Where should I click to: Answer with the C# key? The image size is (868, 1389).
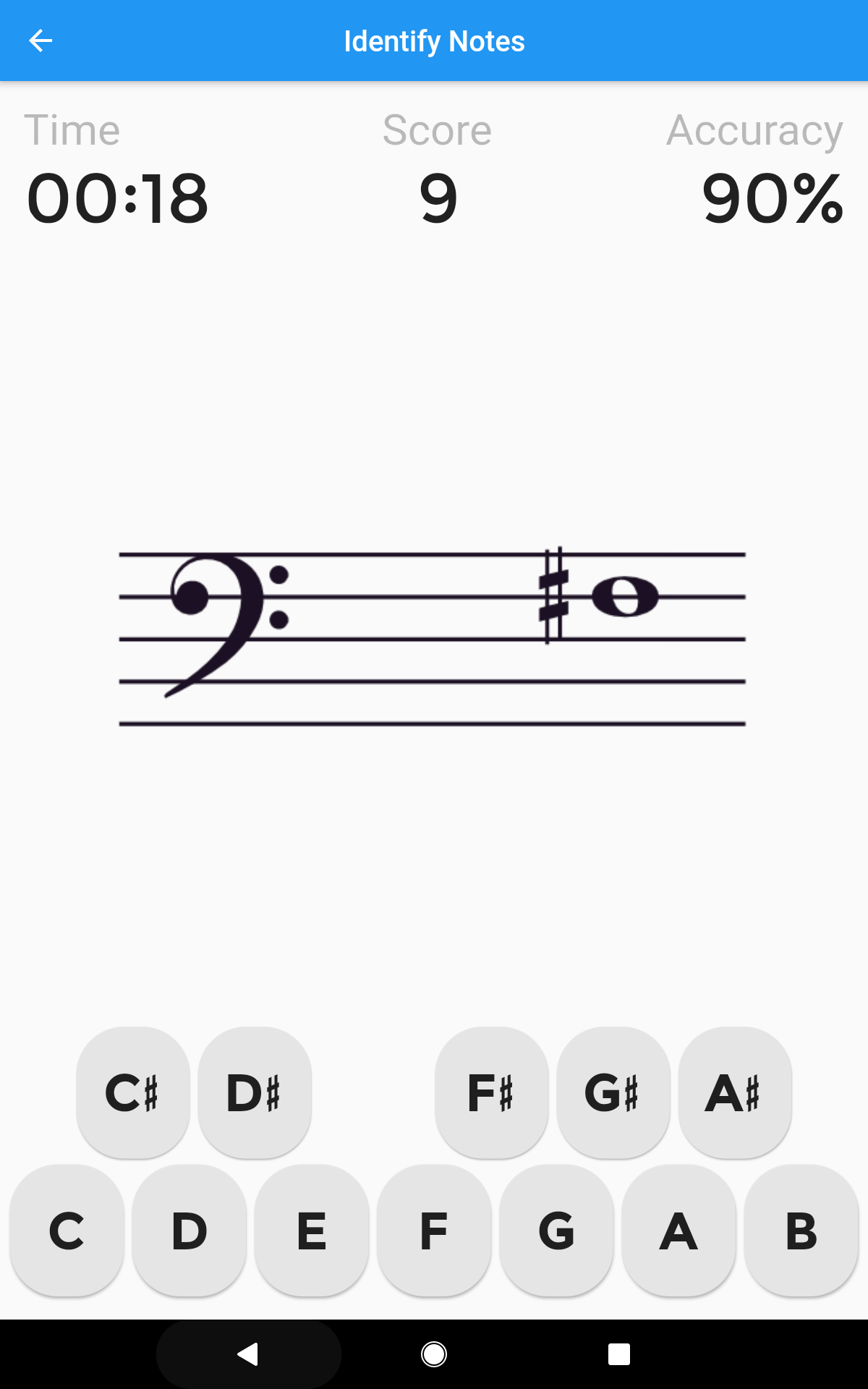pos(133,1092)
